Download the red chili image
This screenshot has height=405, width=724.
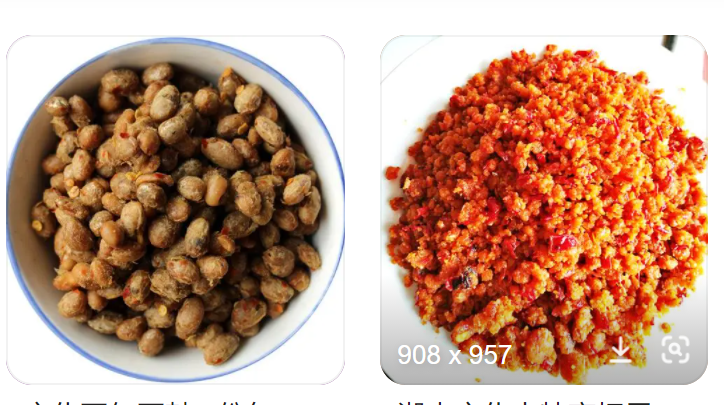[x=621, y=350]
